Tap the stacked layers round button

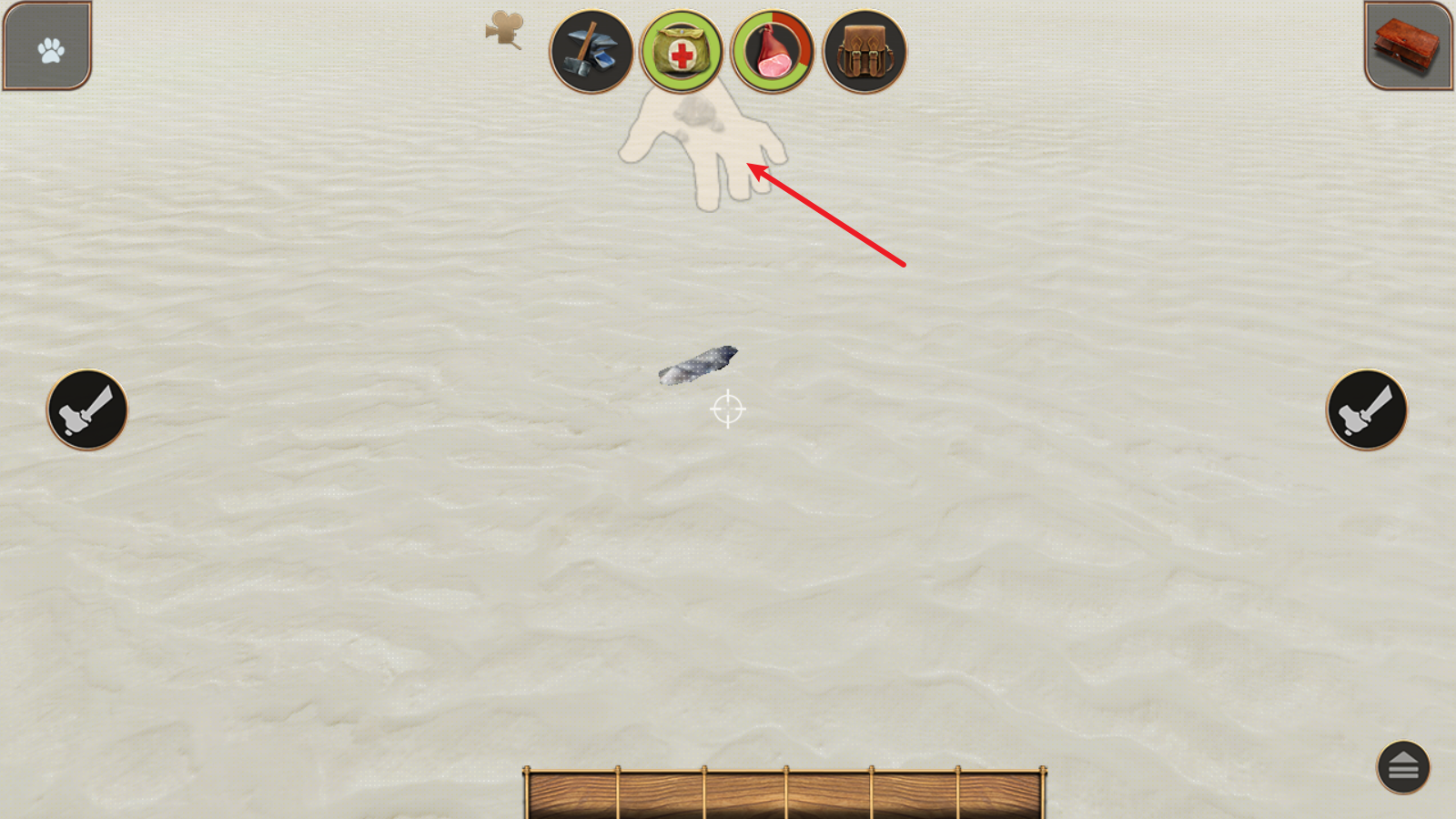click(1402, 767)
